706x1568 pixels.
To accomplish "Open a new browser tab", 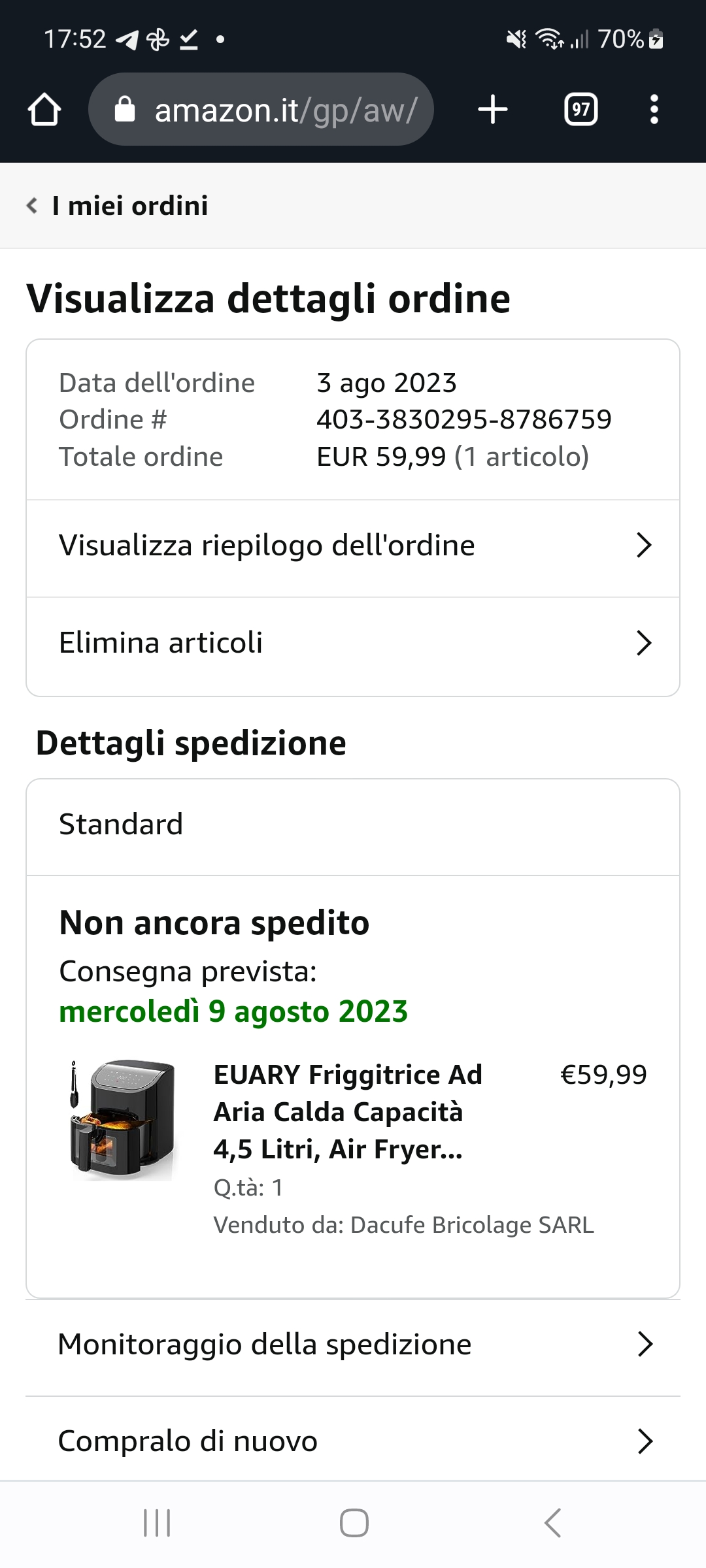I will (x=493, y=109).
